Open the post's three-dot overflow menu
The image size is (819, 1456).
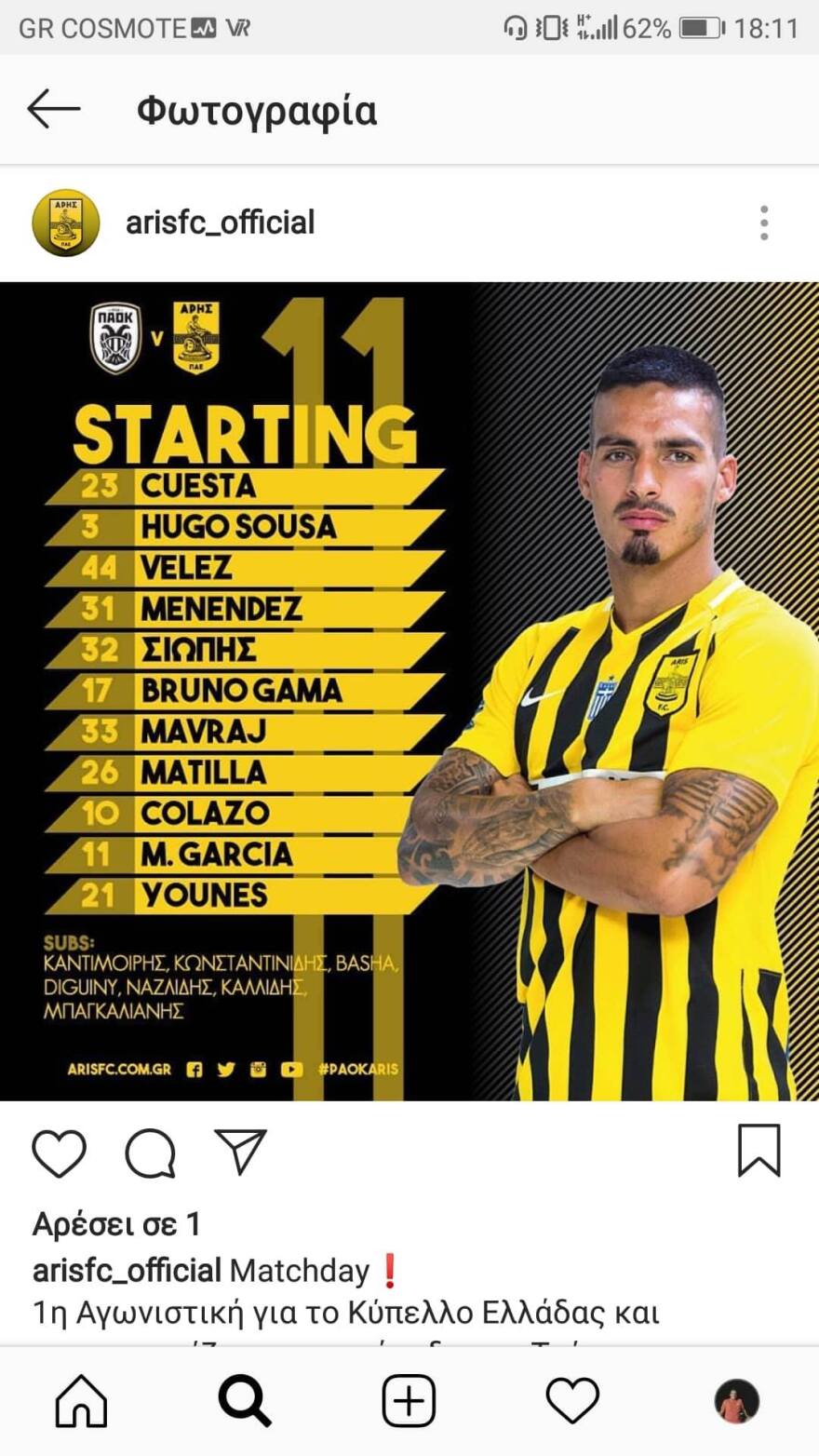coord(764,223)
